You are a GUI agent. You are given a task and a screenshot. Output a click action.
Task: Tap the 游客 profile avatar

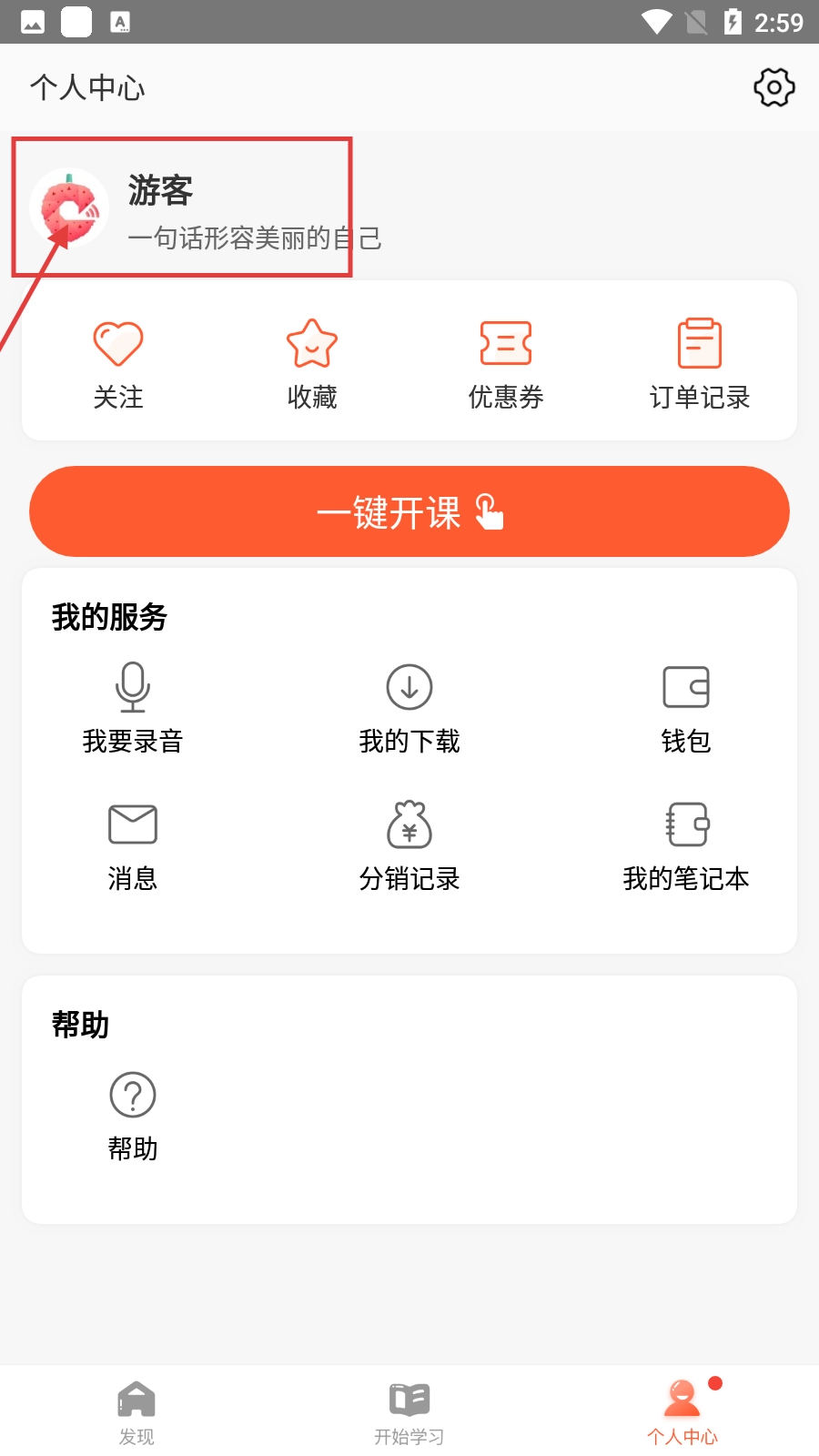(69, 209)
